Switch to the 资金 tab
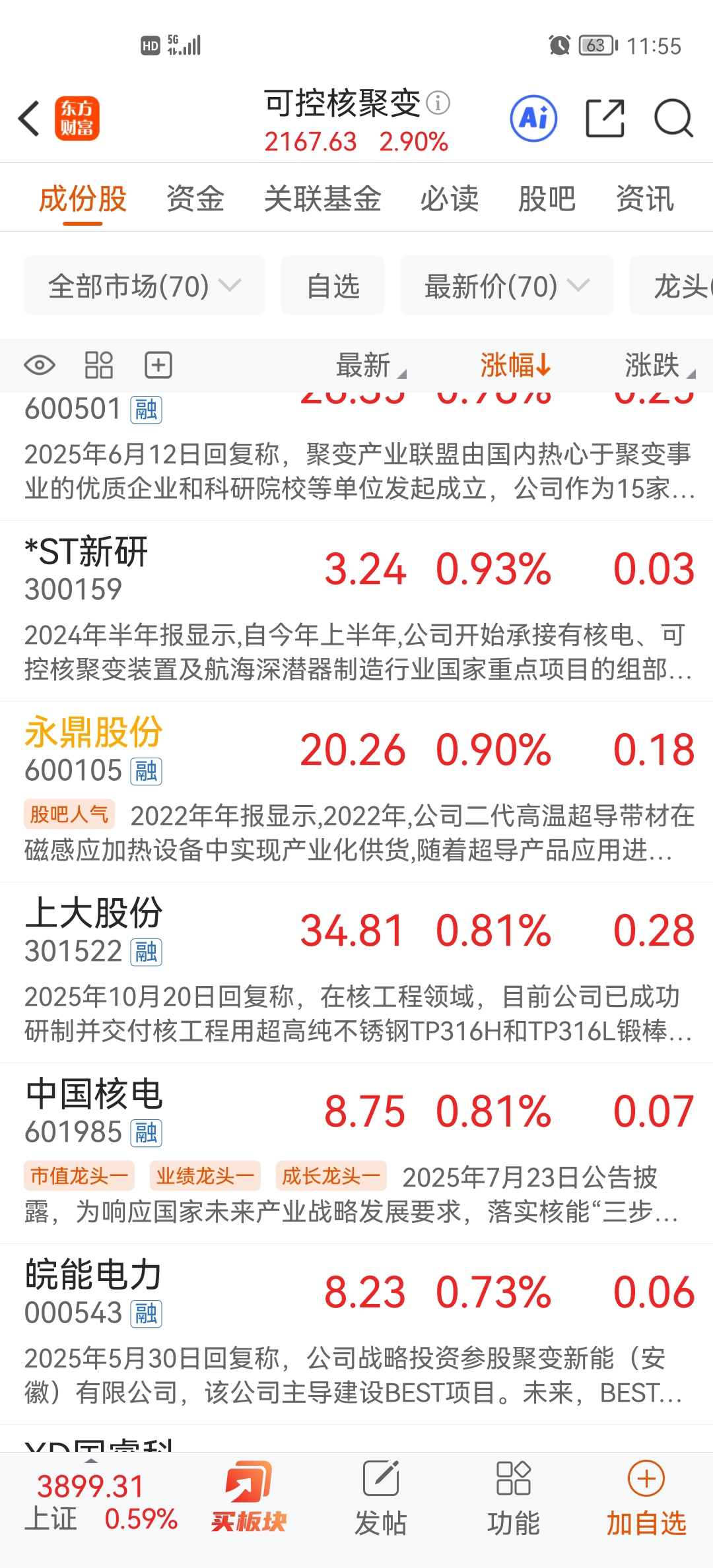The width and height of the screenshot is (713, 1568). coord(195,199)
